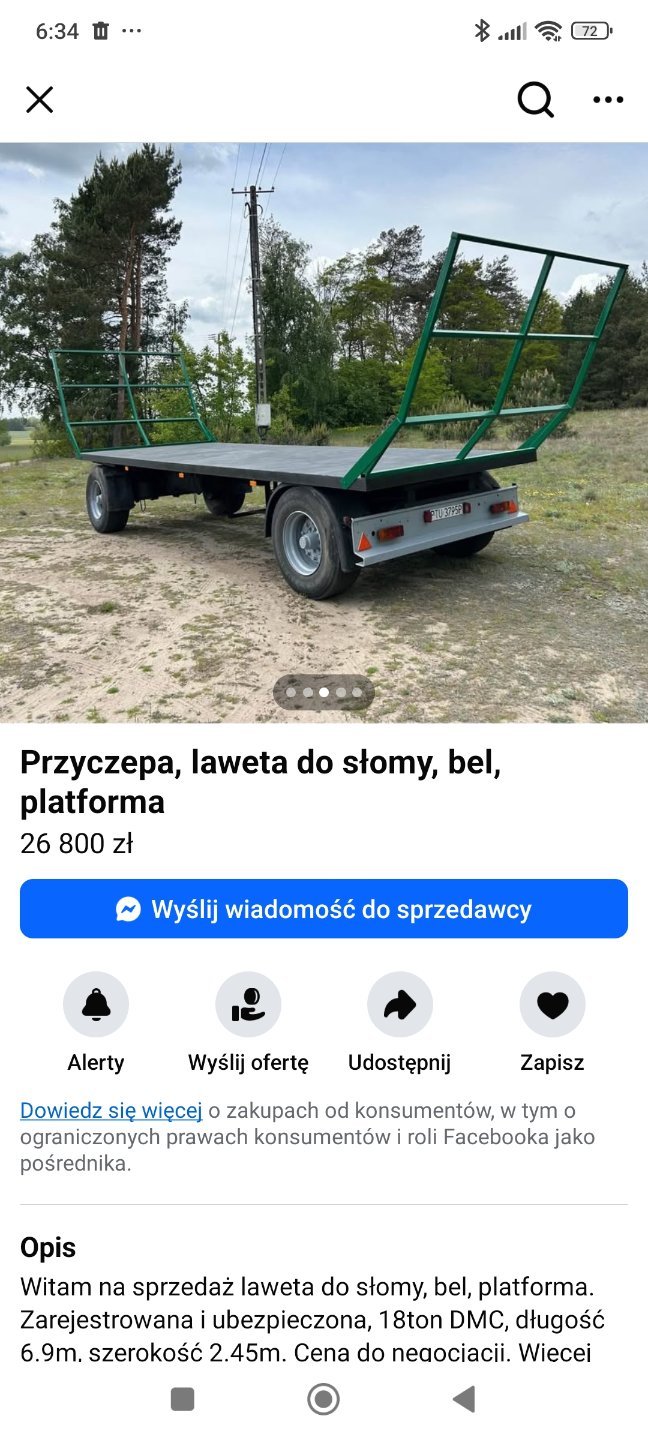This screenshot has height=1440, width=648.
Task: Open the search magnifier icon
Action: pos(535,99)
